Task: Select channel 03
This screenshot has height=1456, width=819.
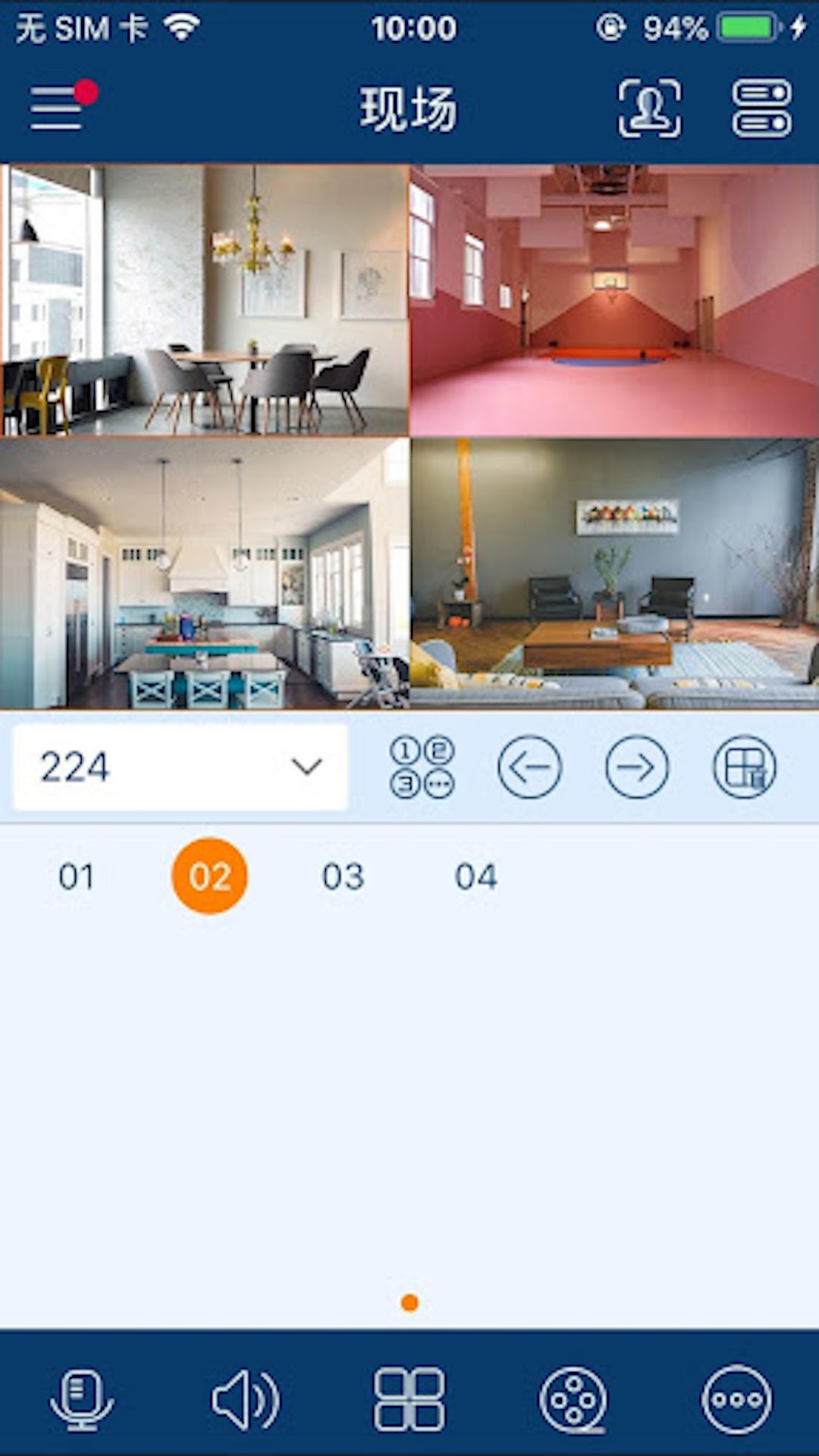Action: 343,877
